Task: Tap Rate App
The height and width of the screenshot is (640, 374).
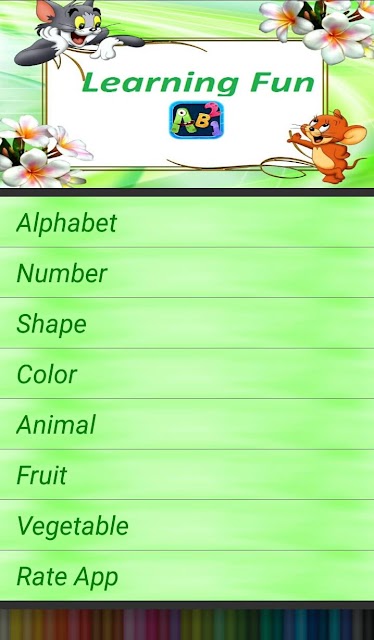Action: (187, 576)
